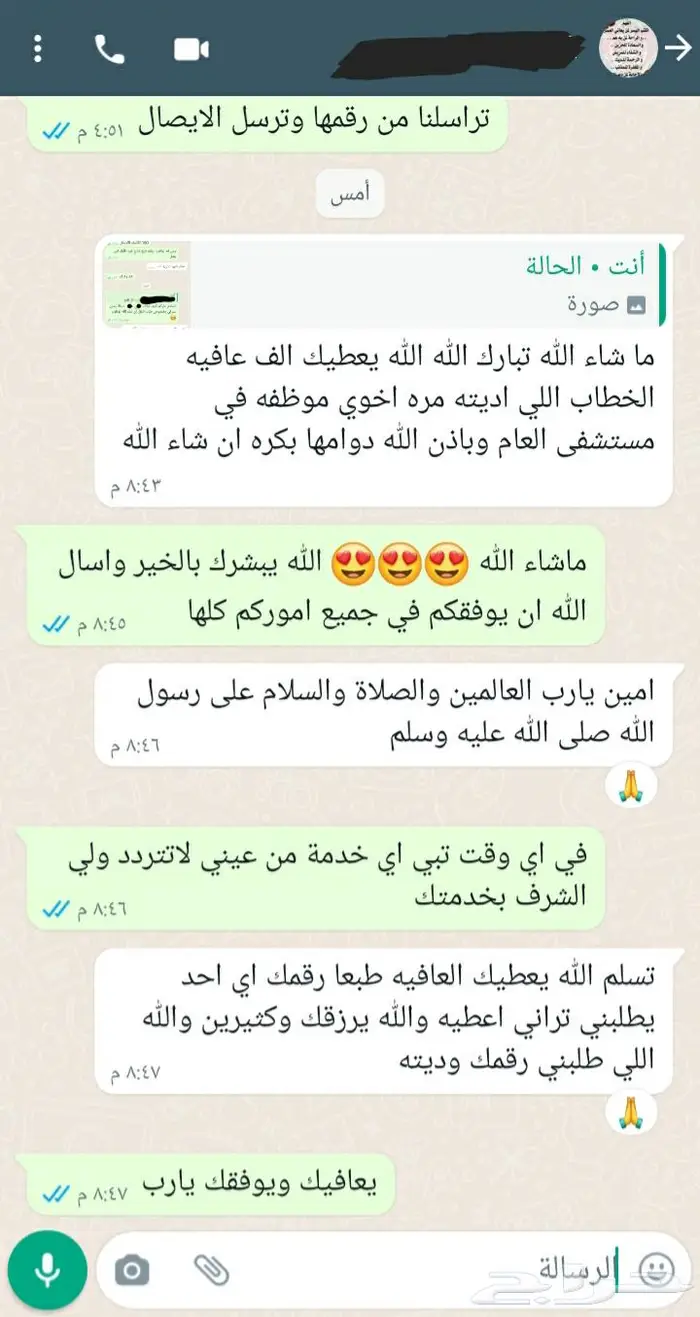This screenshot has height=1317, width=700.
Task: Record a voice message with the microphone
Action: [x=47, y=1270]
